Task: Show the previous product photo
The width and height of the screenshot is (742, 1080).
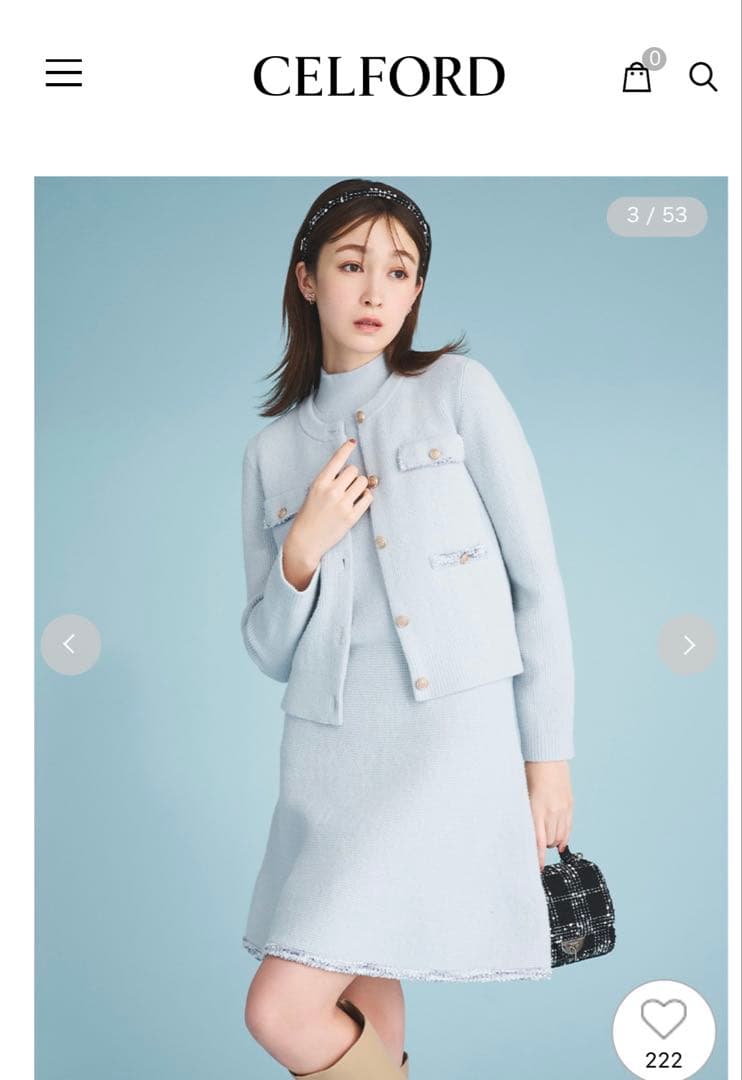Action: 70,644
